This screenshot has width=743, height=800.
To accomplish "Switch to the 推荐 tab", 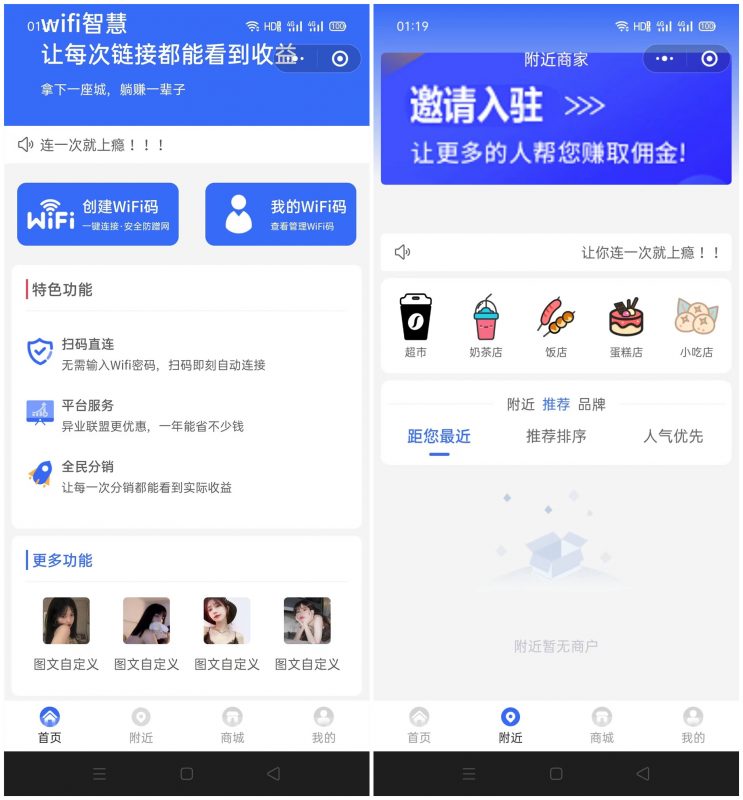I will [556, 404].
